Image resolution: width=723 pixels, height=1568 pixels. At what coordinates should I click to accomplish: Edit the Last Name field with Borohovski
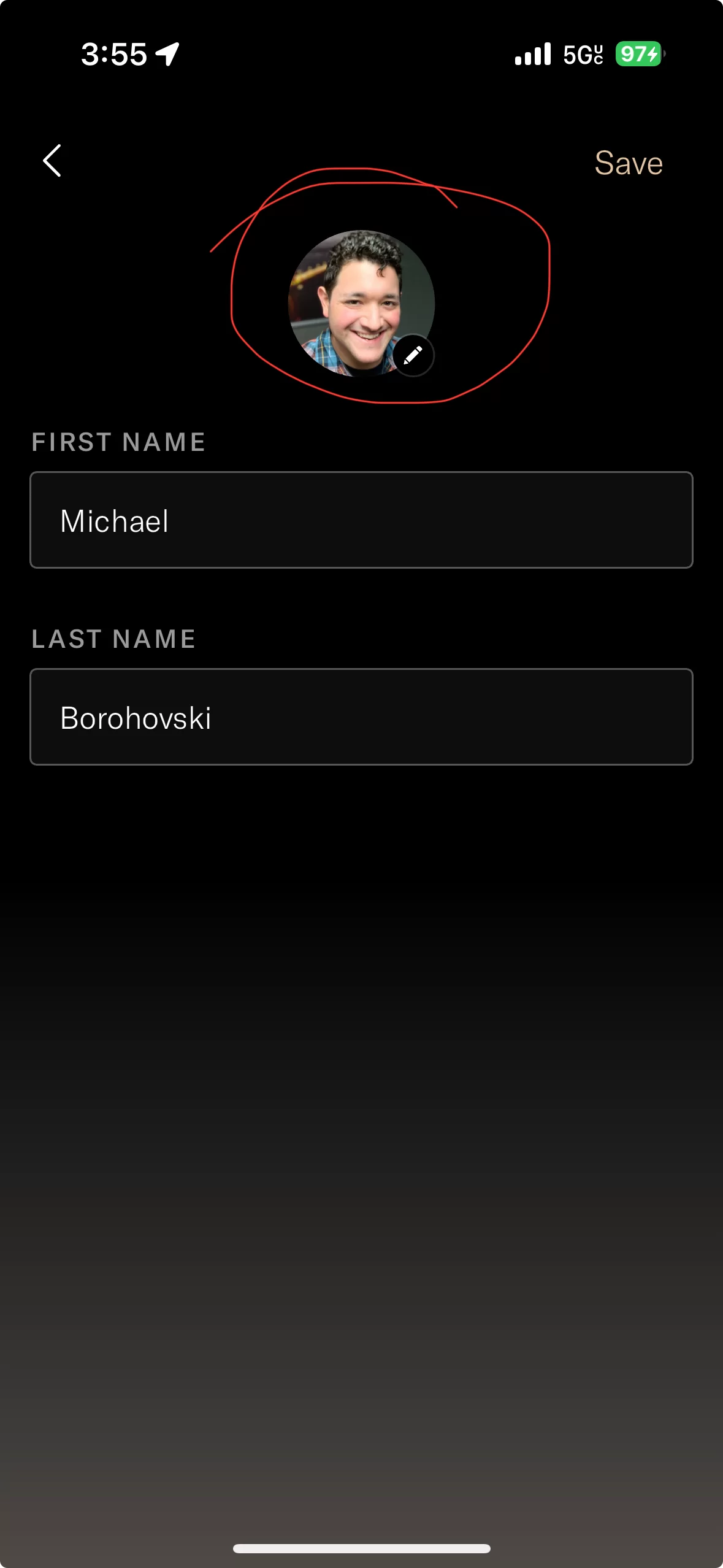click(361, 717)
